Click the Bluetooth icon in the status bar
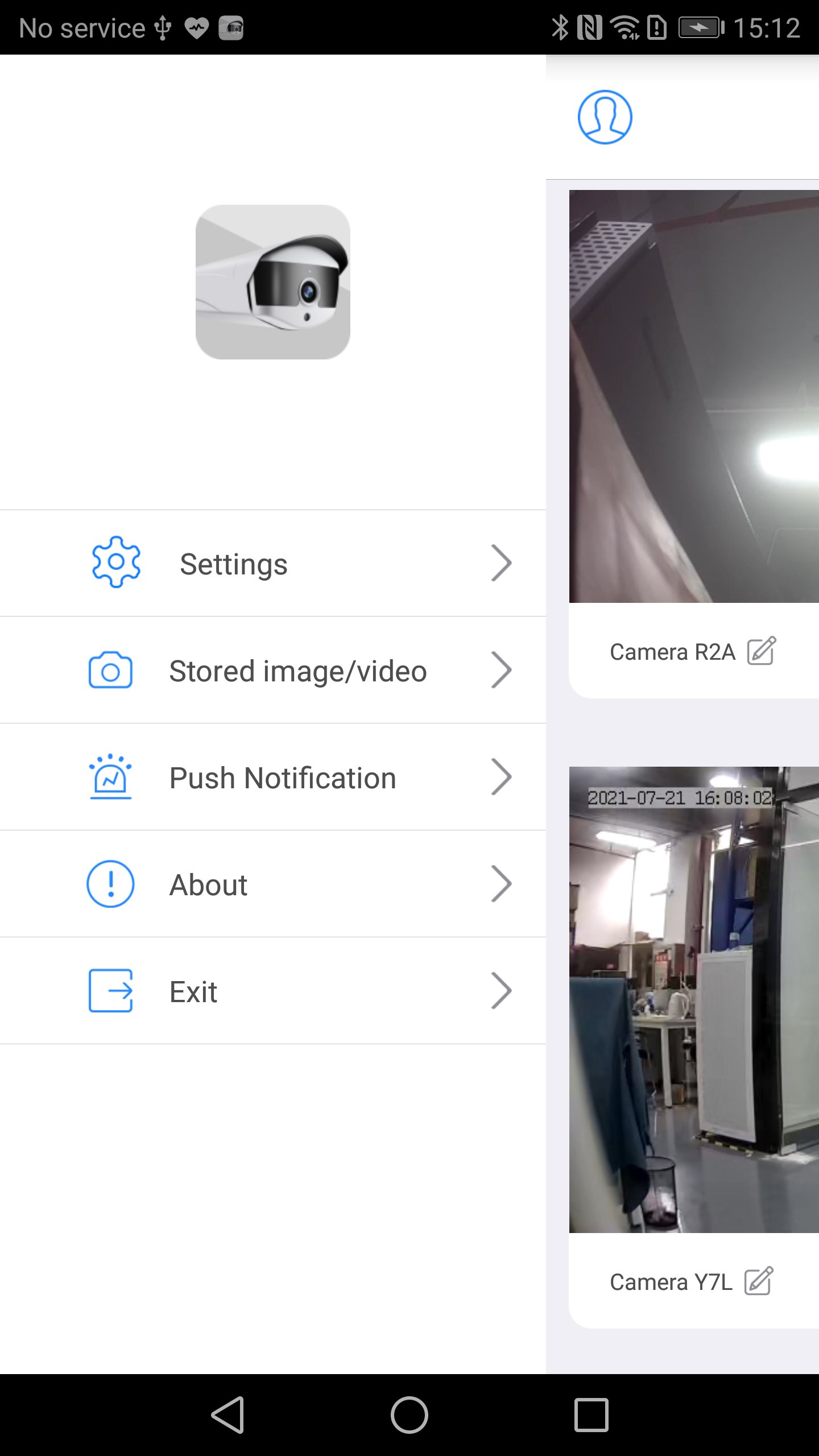This screenshot has width=819, height=1456. [561, 27]
